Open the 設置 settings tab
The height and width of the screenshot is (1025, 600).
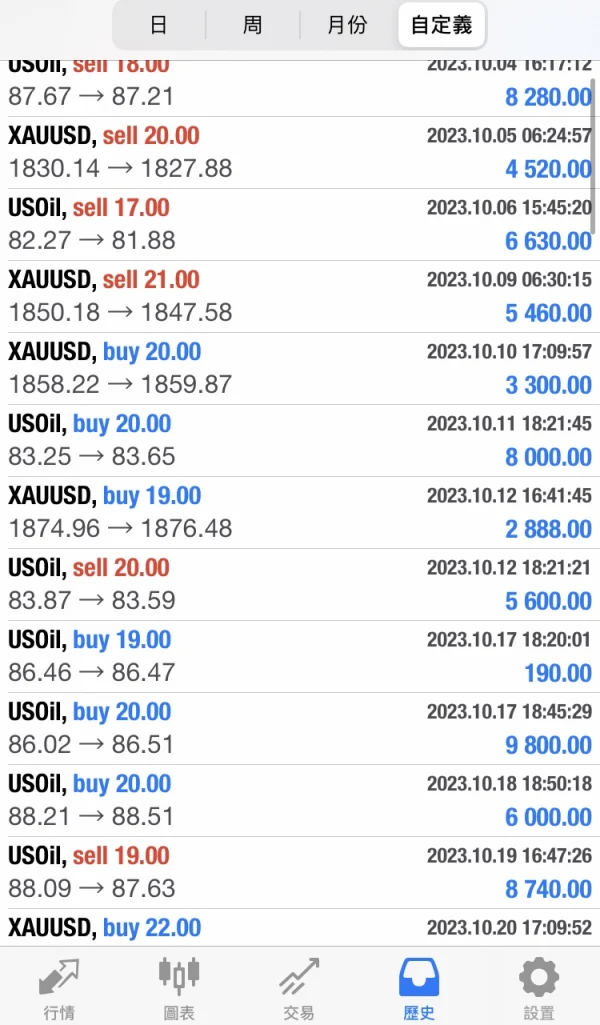pos(539,987)
